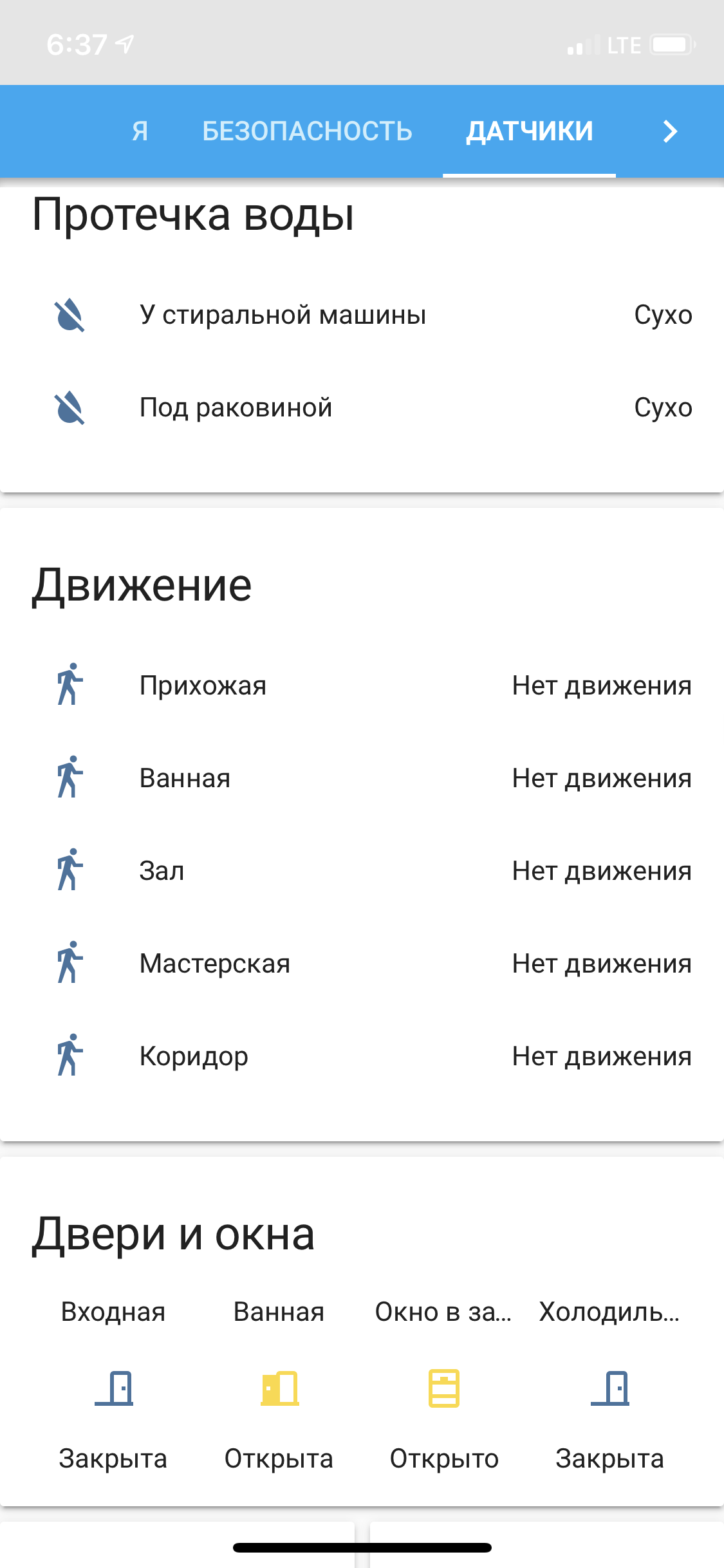Tap the Входная door icon
The image size is (724, 1568).
(x=114, y=1388)
